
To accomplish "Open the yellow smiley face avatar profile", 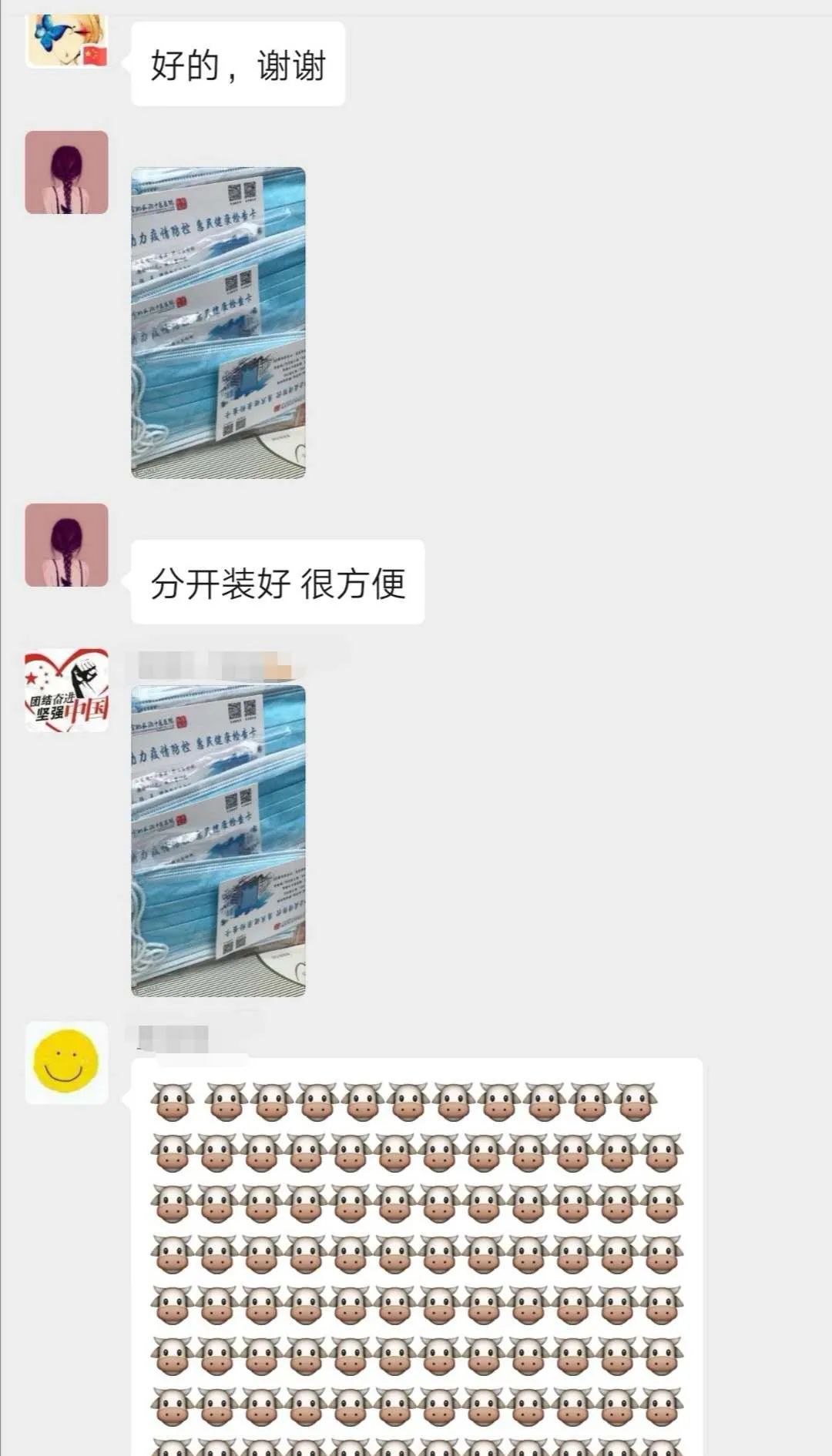I will click(66, 1062).
